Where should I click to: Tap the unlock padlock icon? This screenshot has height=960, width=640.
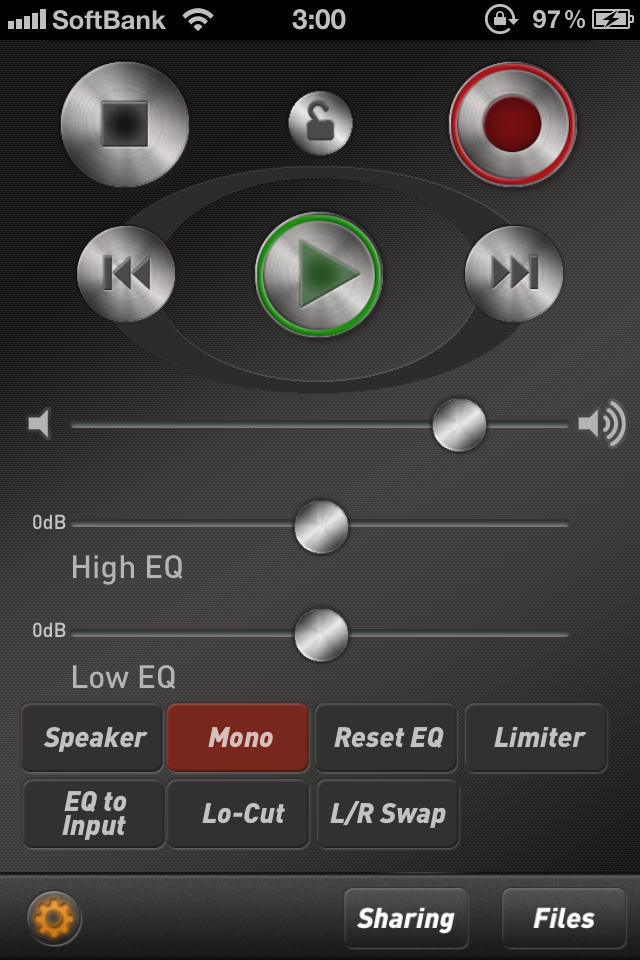[x=320, y=123]
